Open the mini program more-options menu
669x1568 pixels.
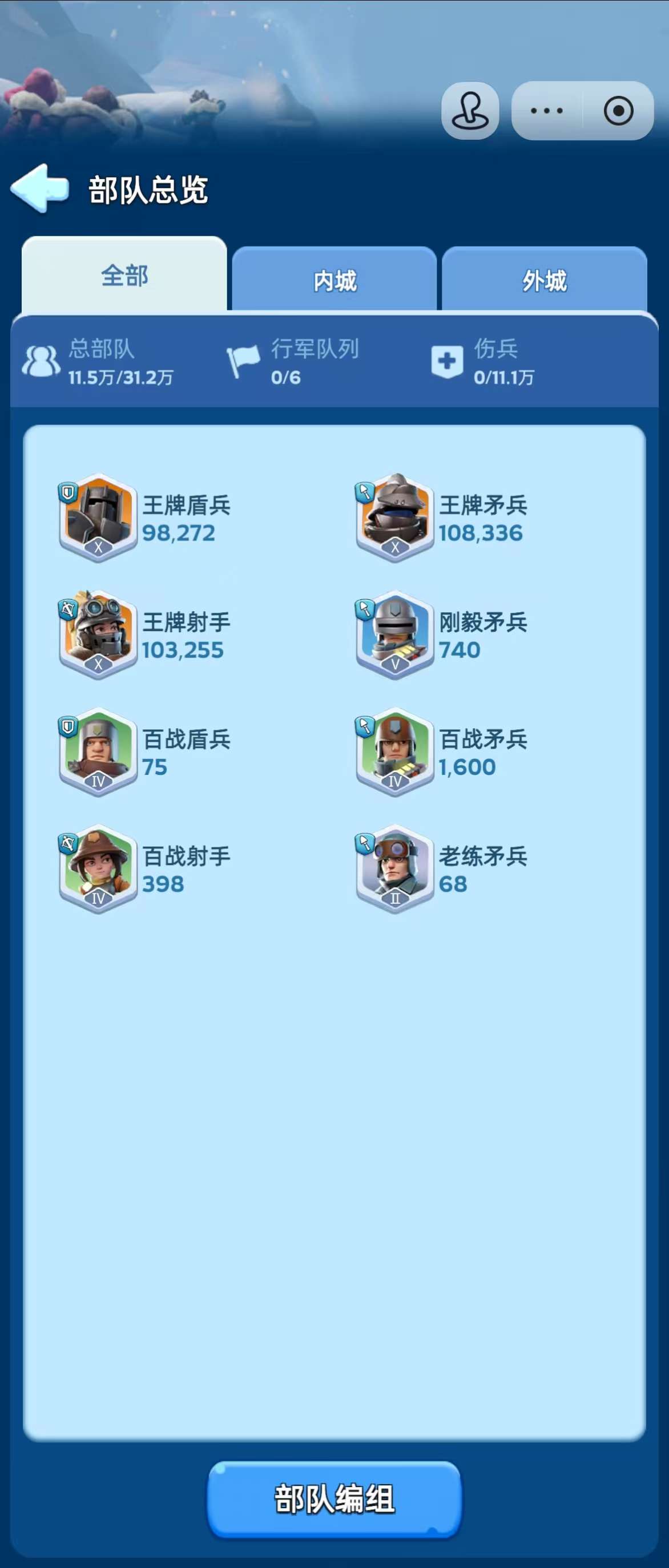click(x=547, y=111)
